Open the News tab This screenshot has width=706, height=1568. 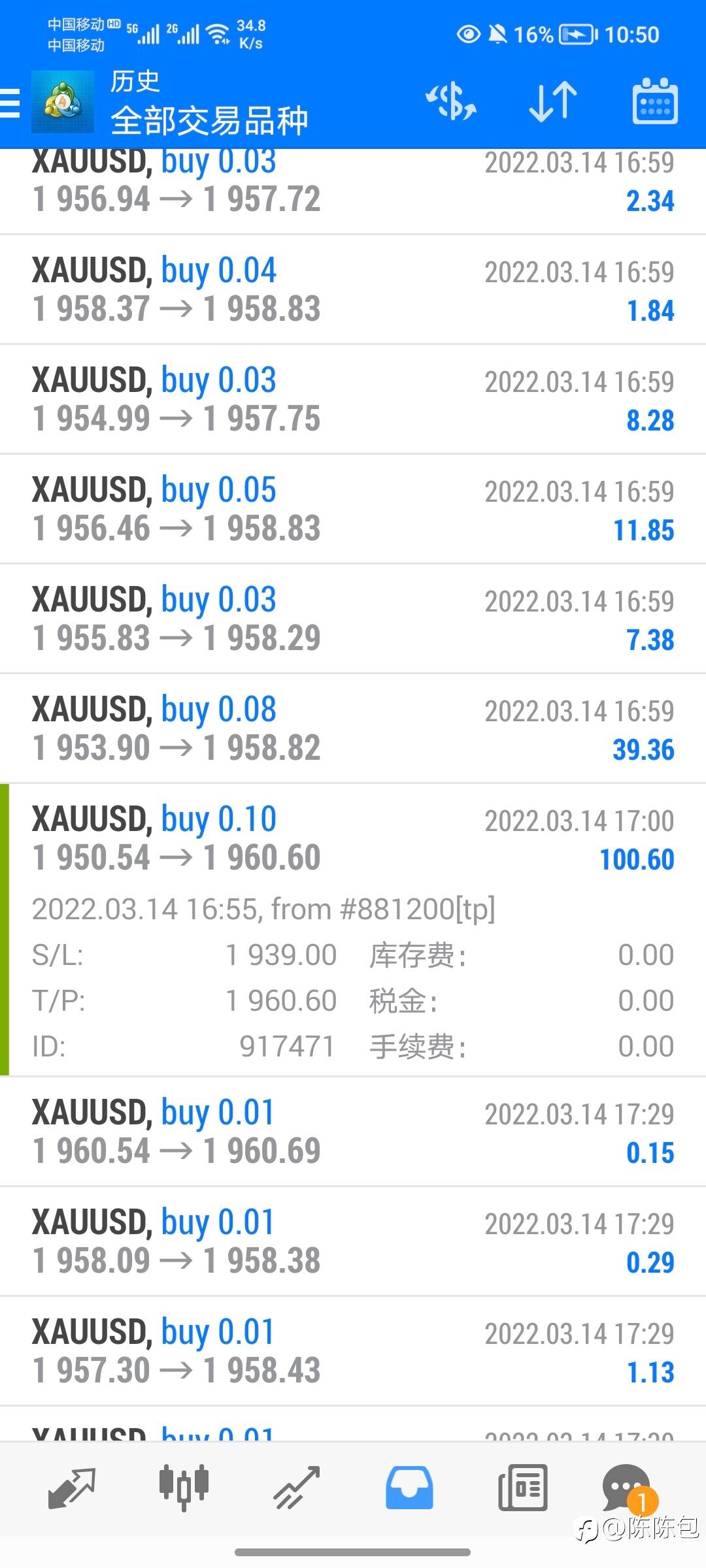(522, 1488)
